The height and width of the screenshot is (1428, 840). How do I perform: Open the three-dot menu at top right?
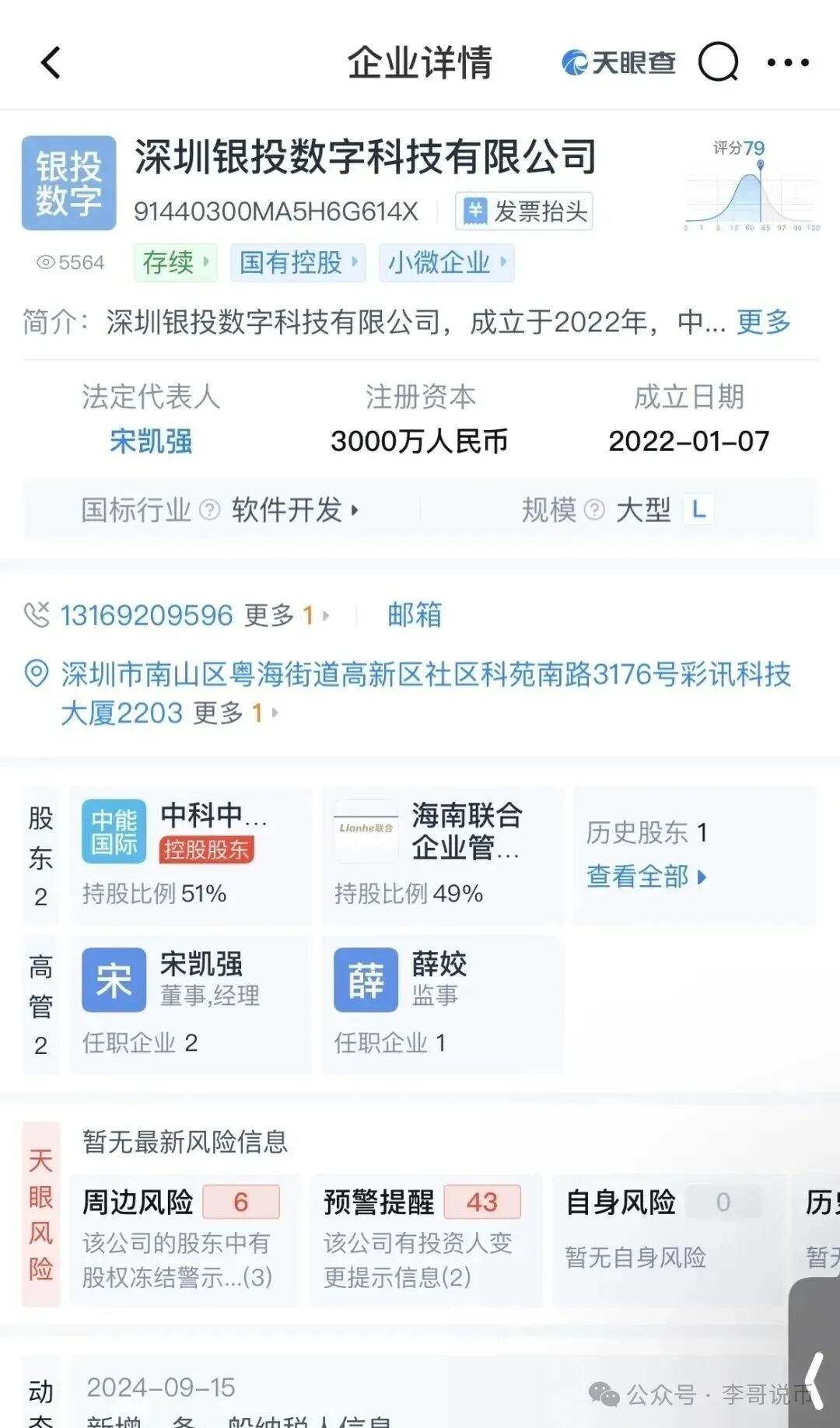[788, 62]
